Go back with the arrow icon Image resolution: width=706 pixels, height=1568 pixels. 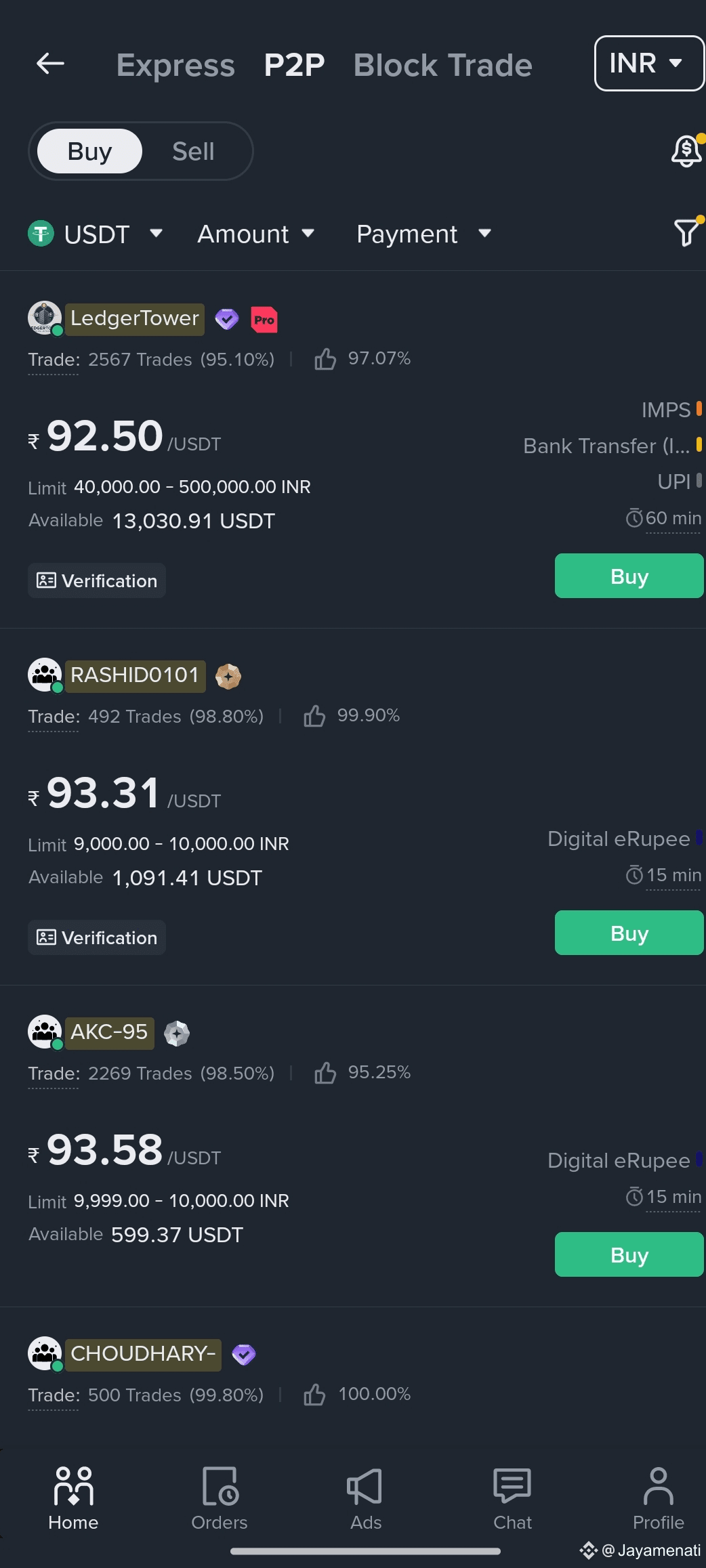[50, 64]
